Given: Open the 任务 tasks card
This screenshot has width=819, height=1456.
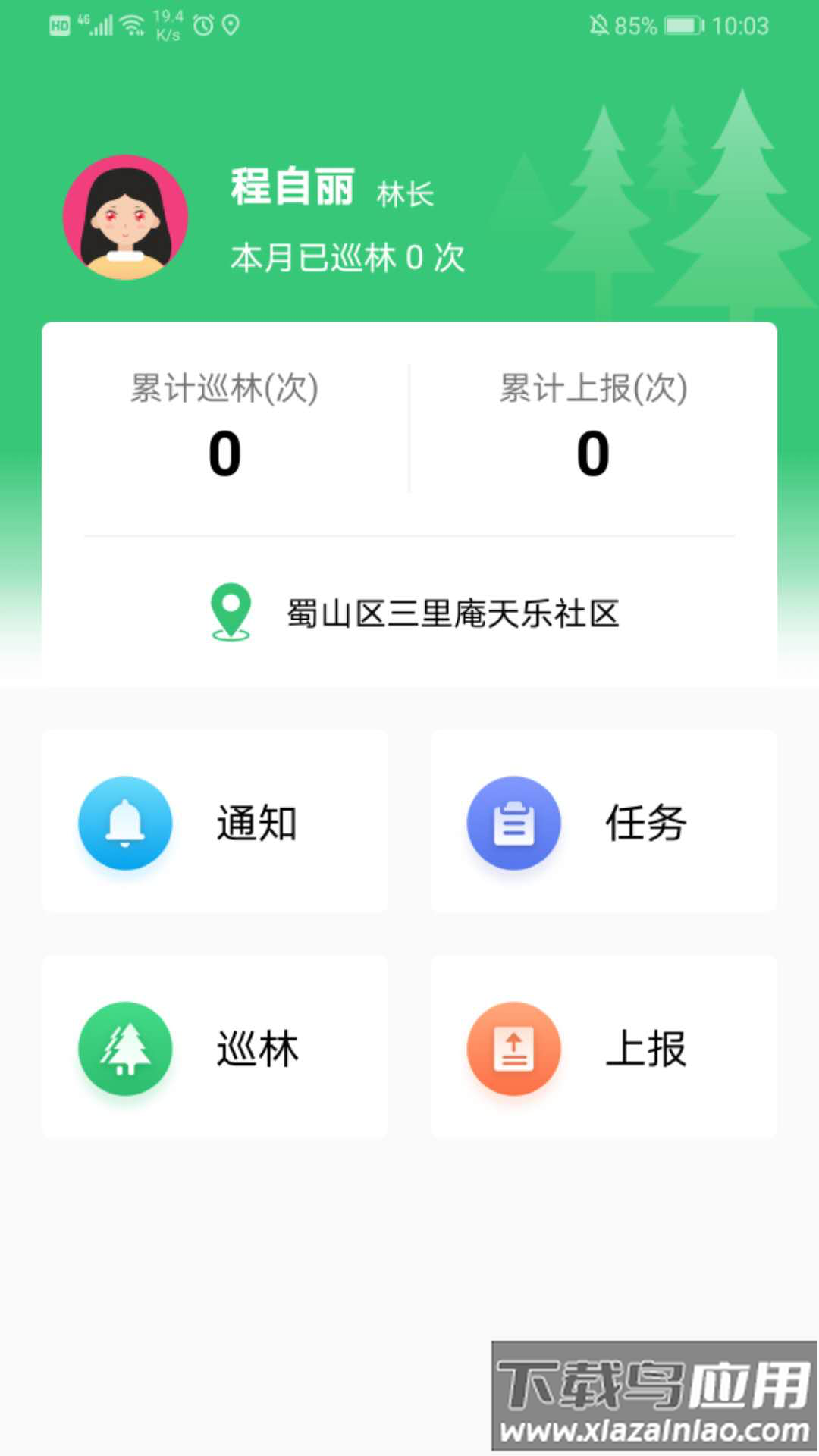Looking at the screenshot, I should [604, 821].
